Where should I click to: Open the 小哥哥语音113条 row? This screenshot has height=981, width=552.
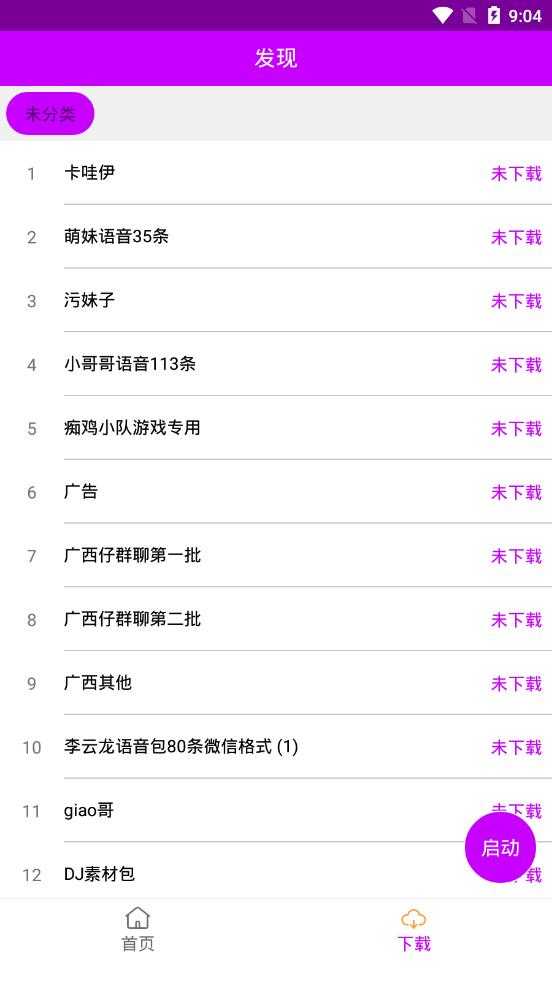pos(276,364)
